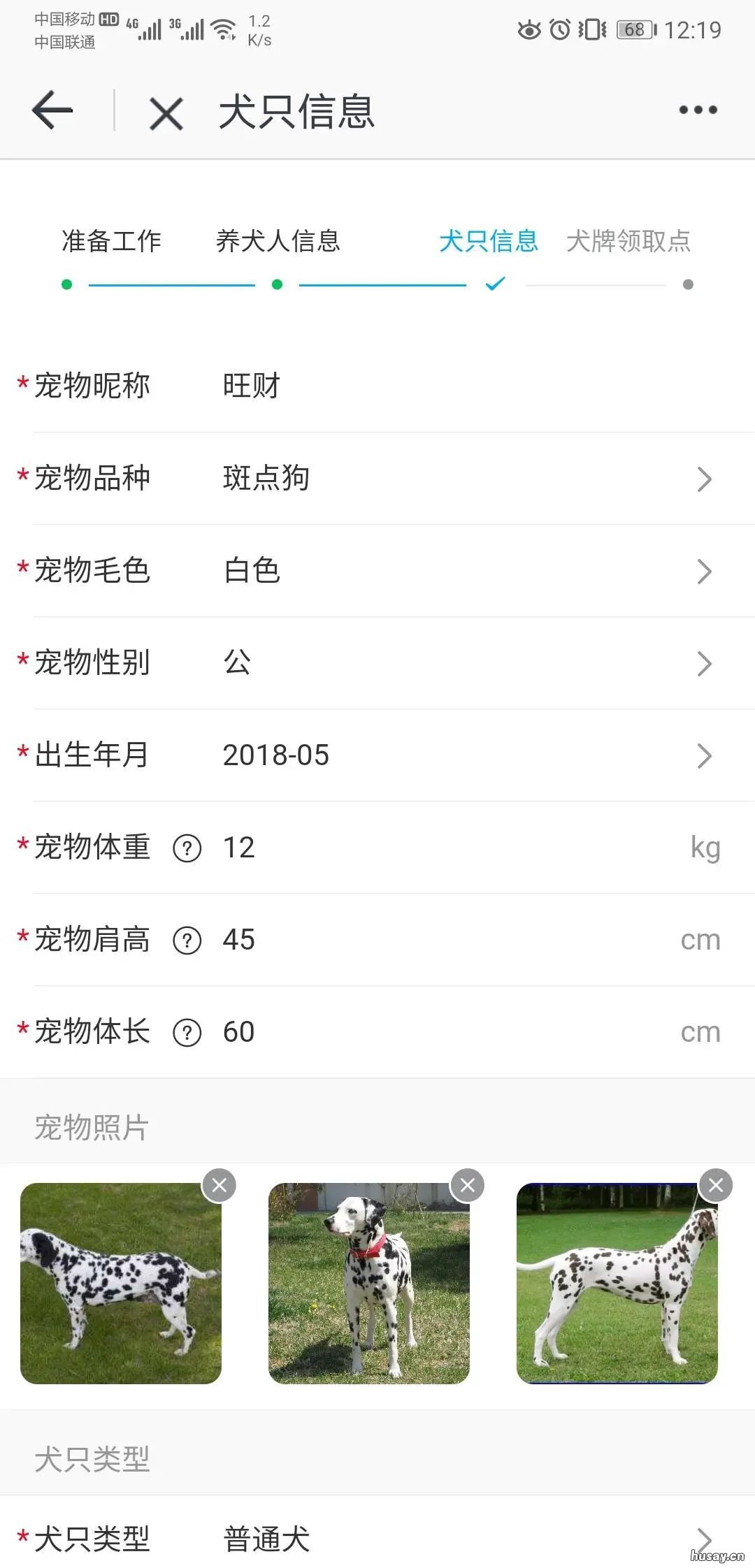Remove the third Dalmatian photo

point(715,1185)
